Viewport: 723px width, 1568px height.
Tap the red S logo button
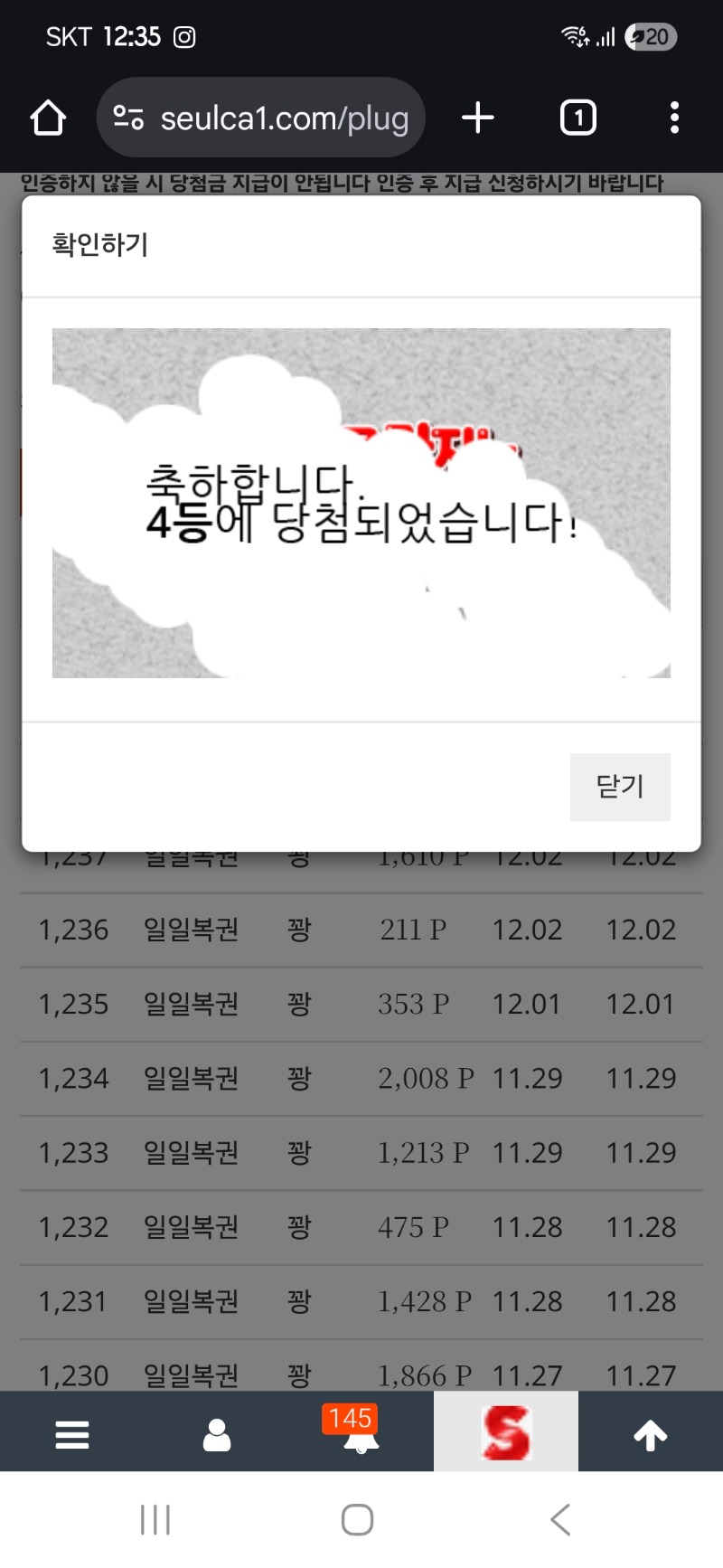pyautogui.click(x=506, y=1432)
